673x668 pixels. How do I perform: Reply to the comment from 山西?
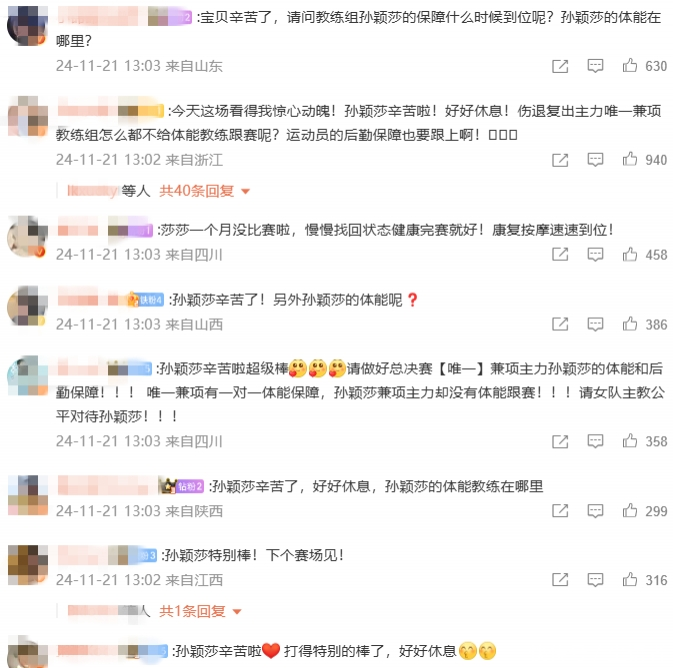pos(595,325)
